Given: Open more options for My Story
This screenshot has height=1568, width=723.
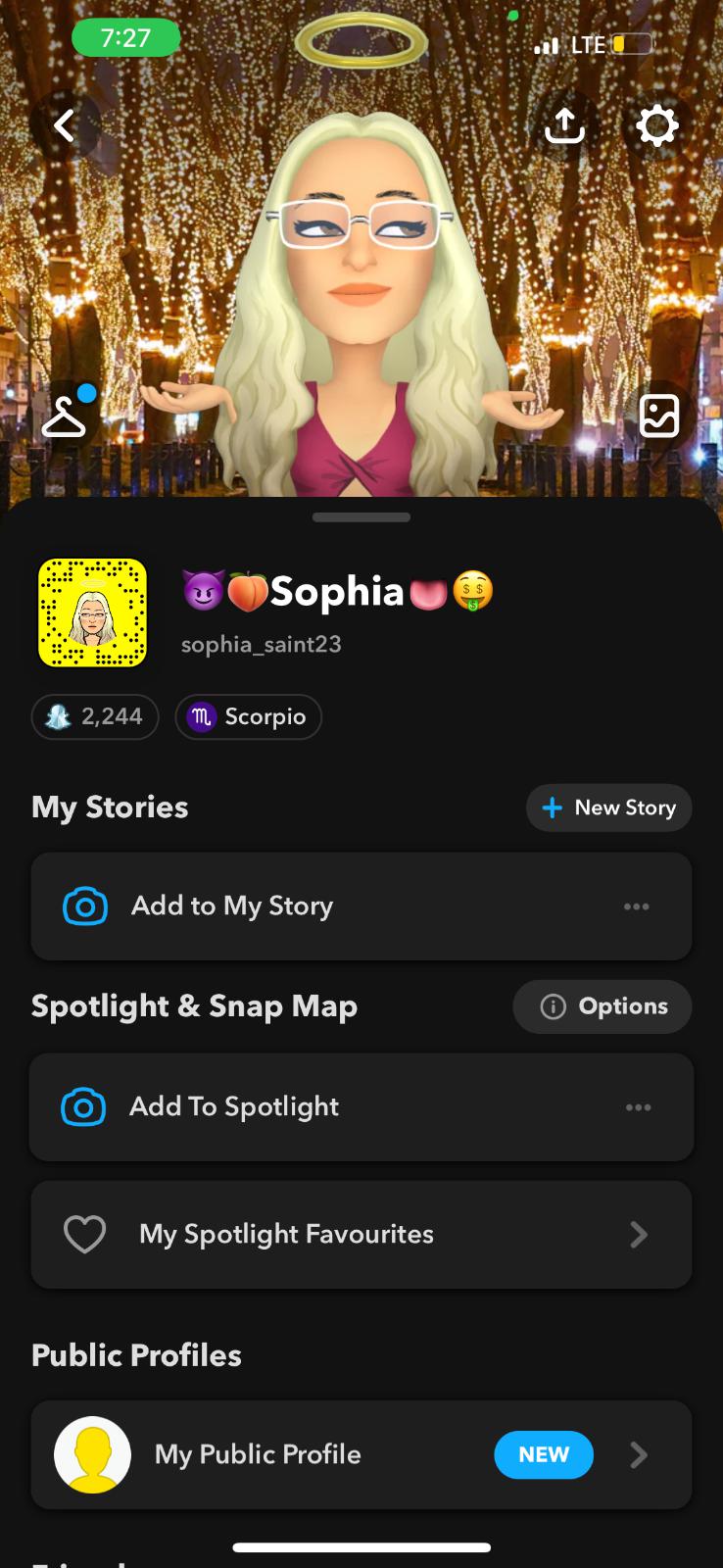Looking at the screenshot, I should 637,906.
